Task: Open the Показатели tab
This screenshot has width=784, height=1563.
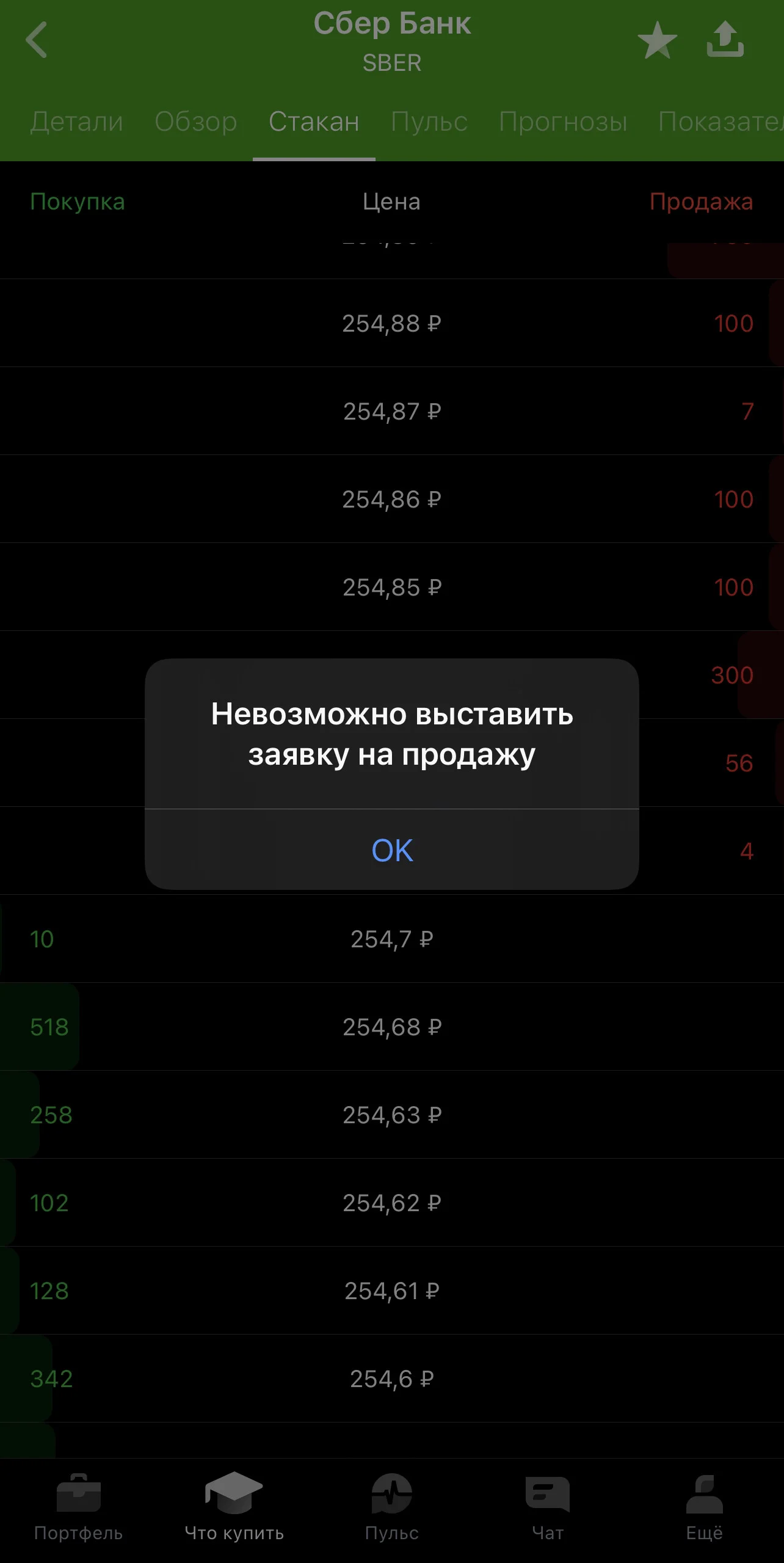Action: click(x=720, y=122)
